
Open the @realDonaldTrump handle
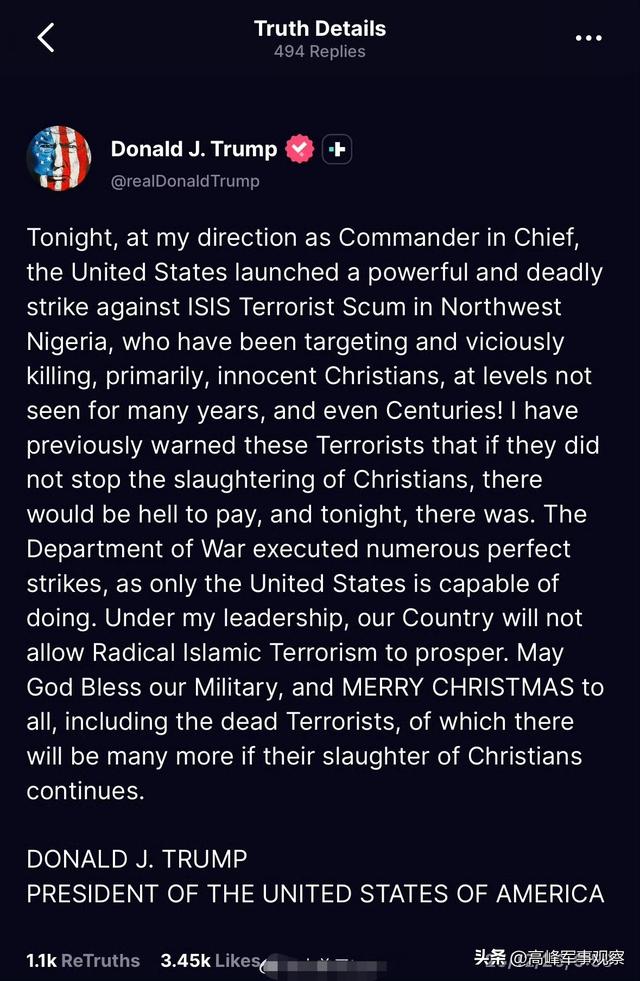click(185, 181)
